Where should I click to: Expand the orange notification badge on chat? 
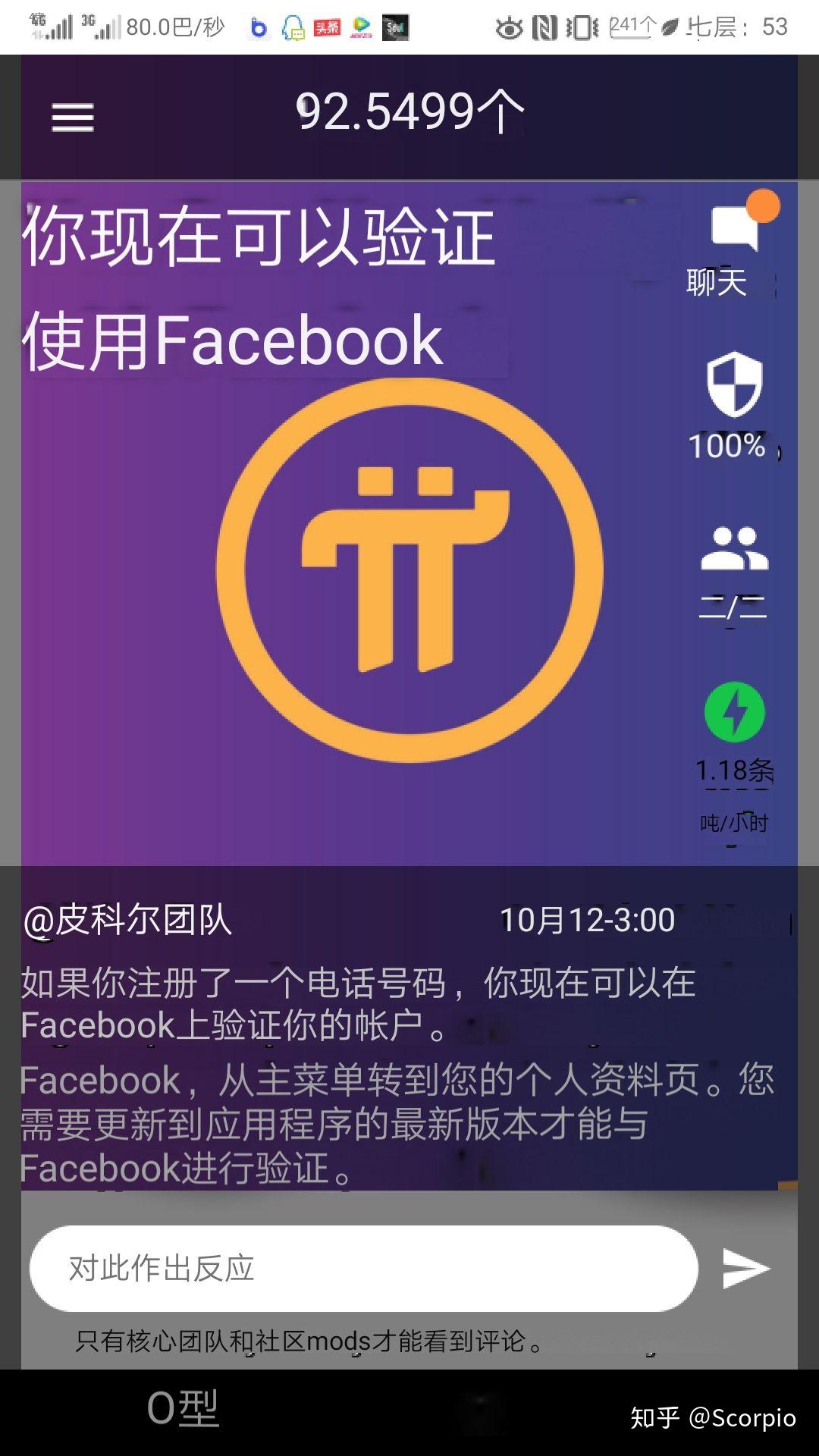tap(764, 203)
